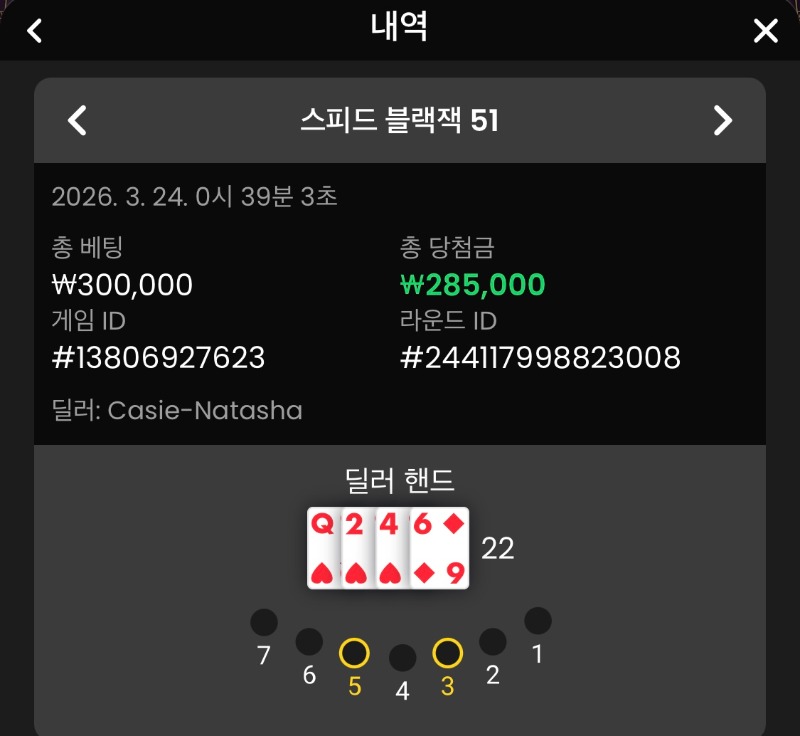Close the 내역 history panel

765,31
